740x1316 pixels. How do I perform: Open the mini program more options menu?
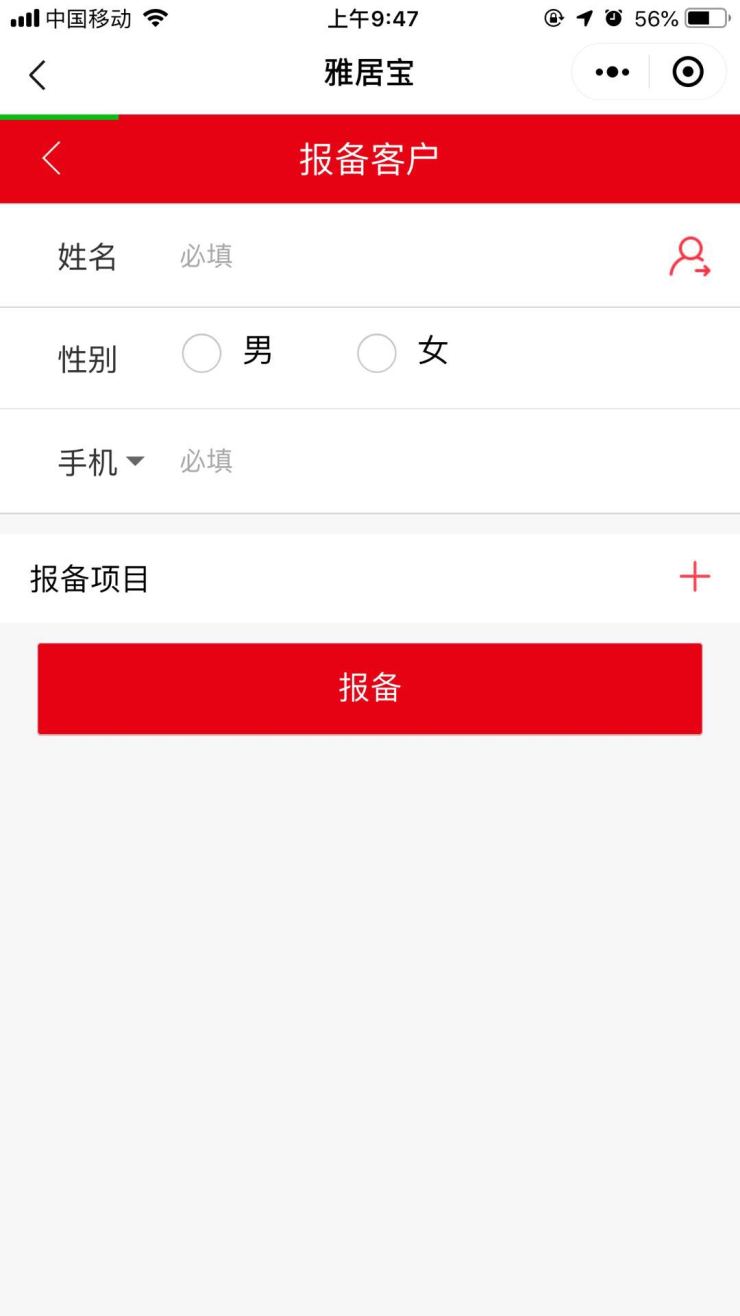click(611, 73)
